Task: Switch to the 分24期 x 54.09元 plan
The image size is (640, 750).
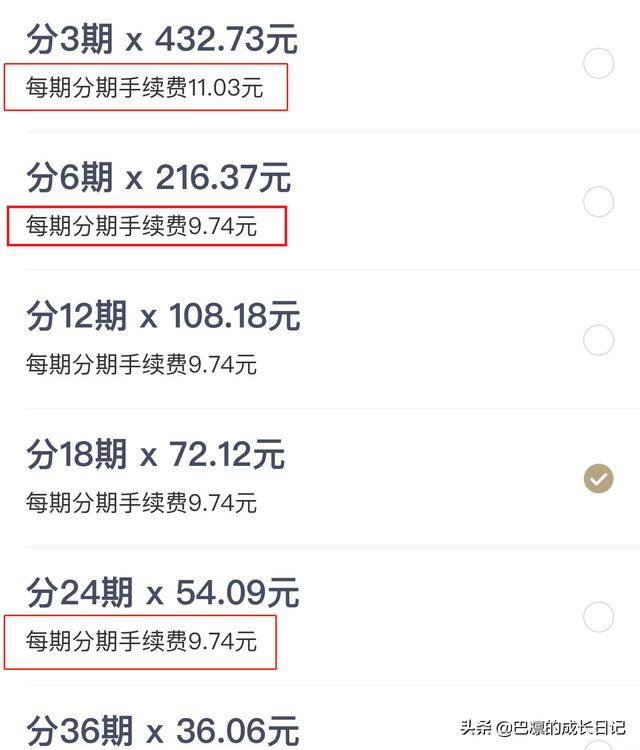Action: pyautogui.click(x=598, y=617)
